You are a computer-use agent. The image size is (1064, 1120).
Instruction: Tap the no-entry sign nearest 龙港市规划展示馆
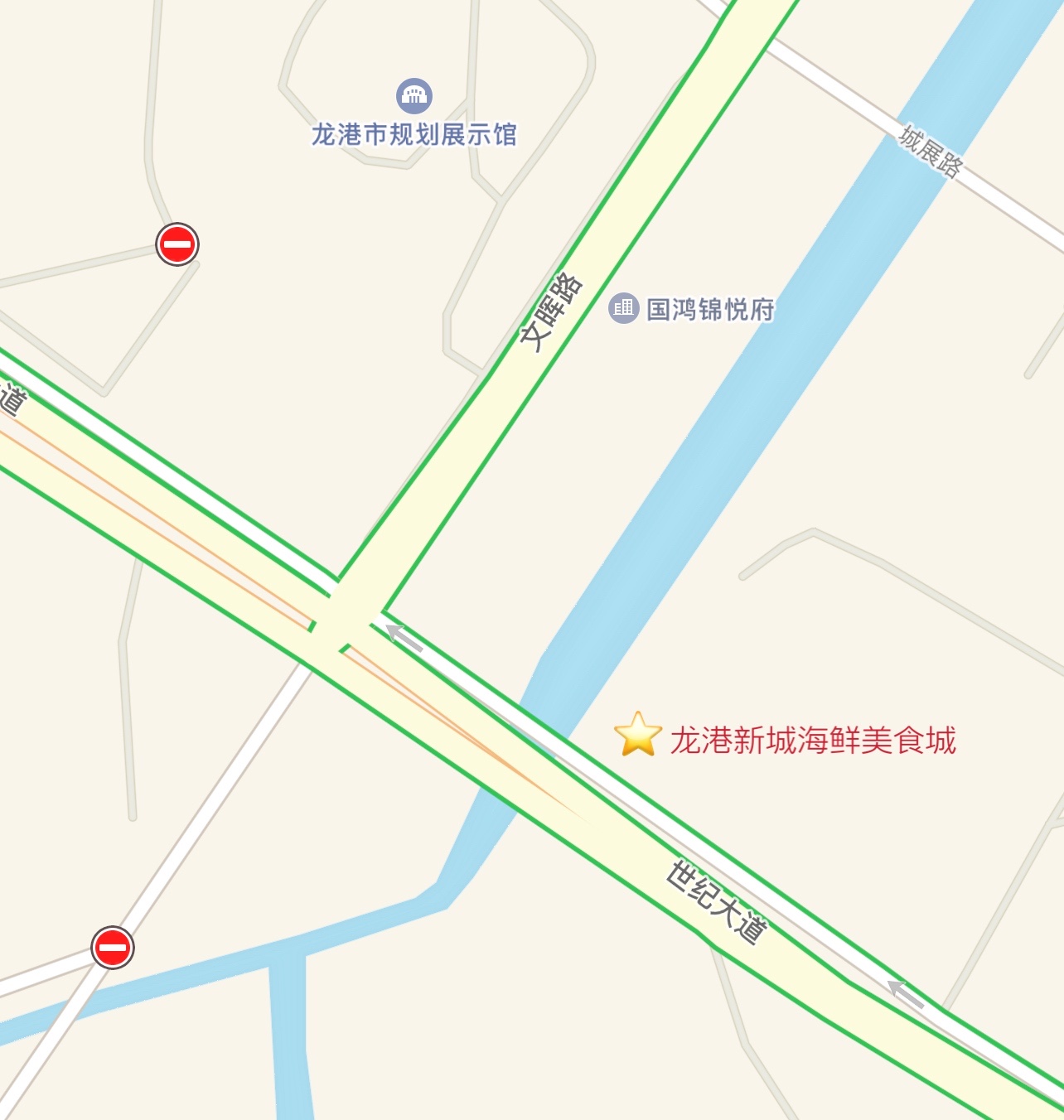177,244
